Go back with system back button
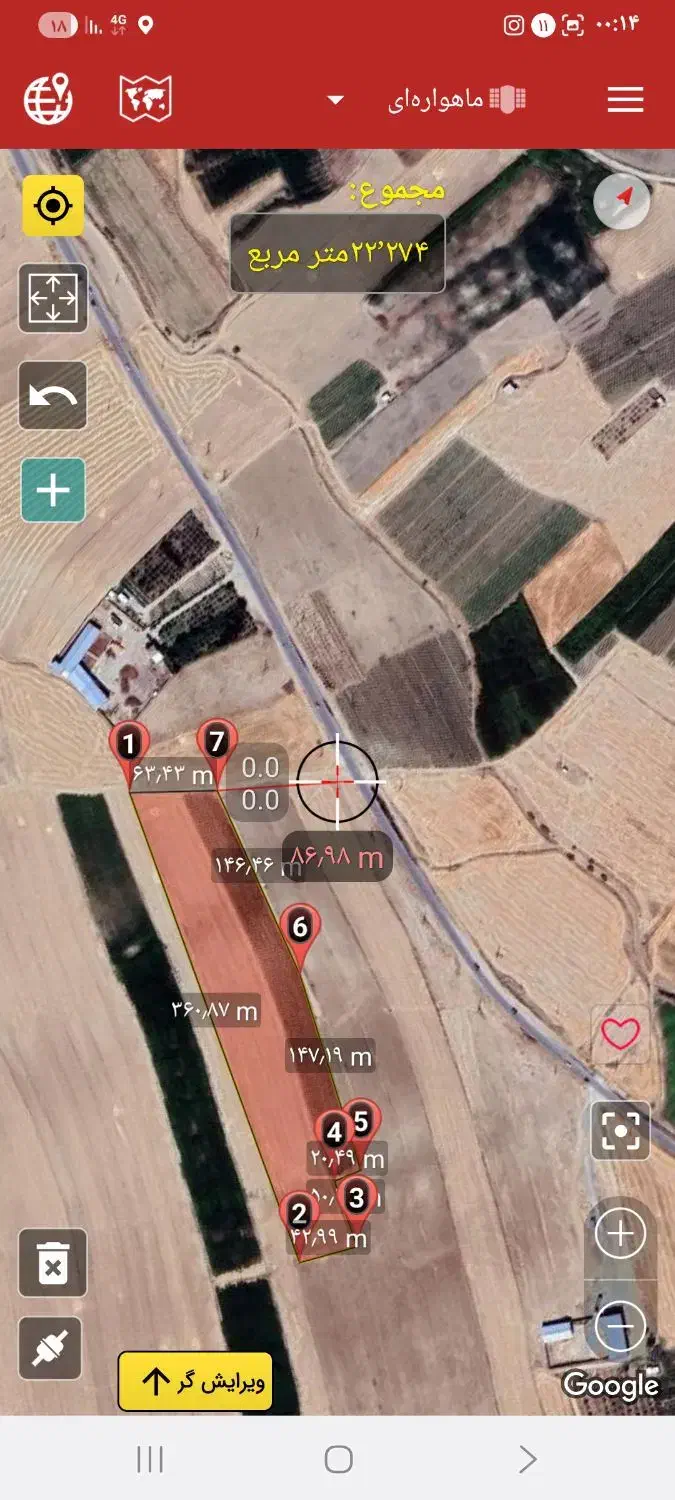This screenshot has height=1500, width=675. pyautogui.click(x=527, y=1459)
